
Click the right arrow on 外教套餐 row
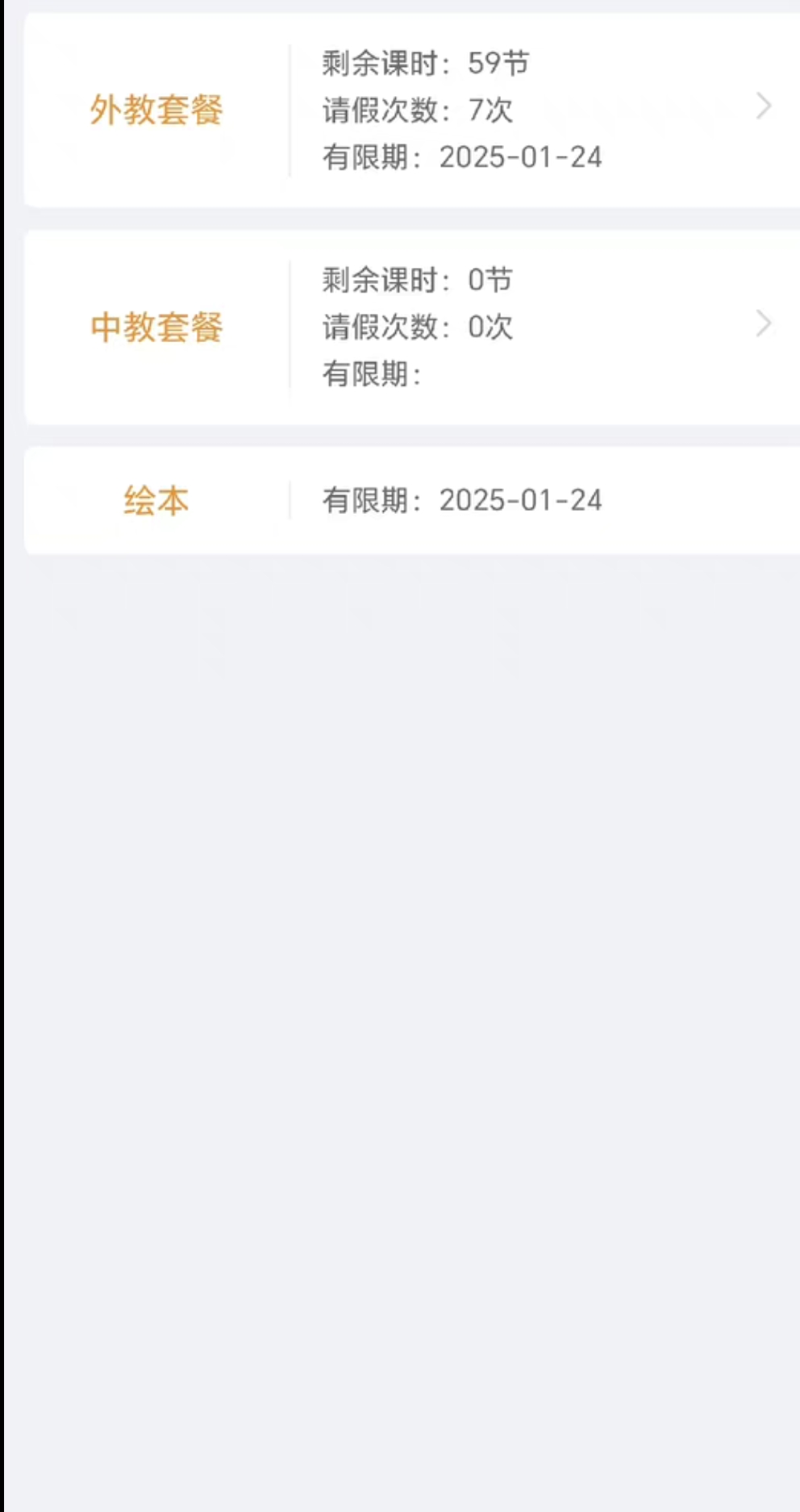763,107
